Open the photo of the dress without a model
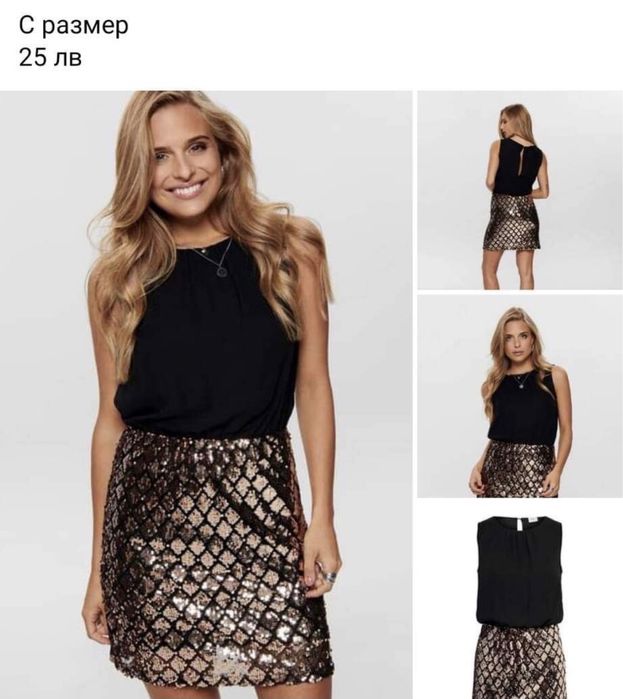Image resolution: width=623 pixels, height=699 pixels. pos(519,600)
